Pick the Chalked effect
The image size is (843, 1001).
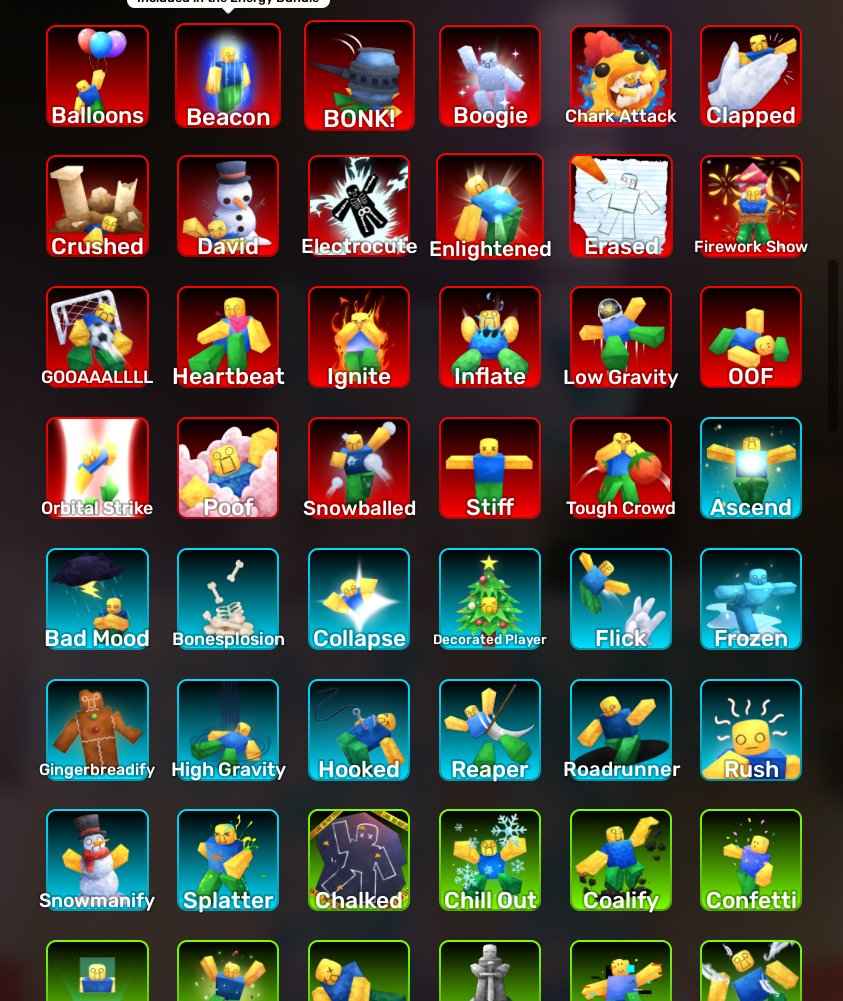(359, 860)
